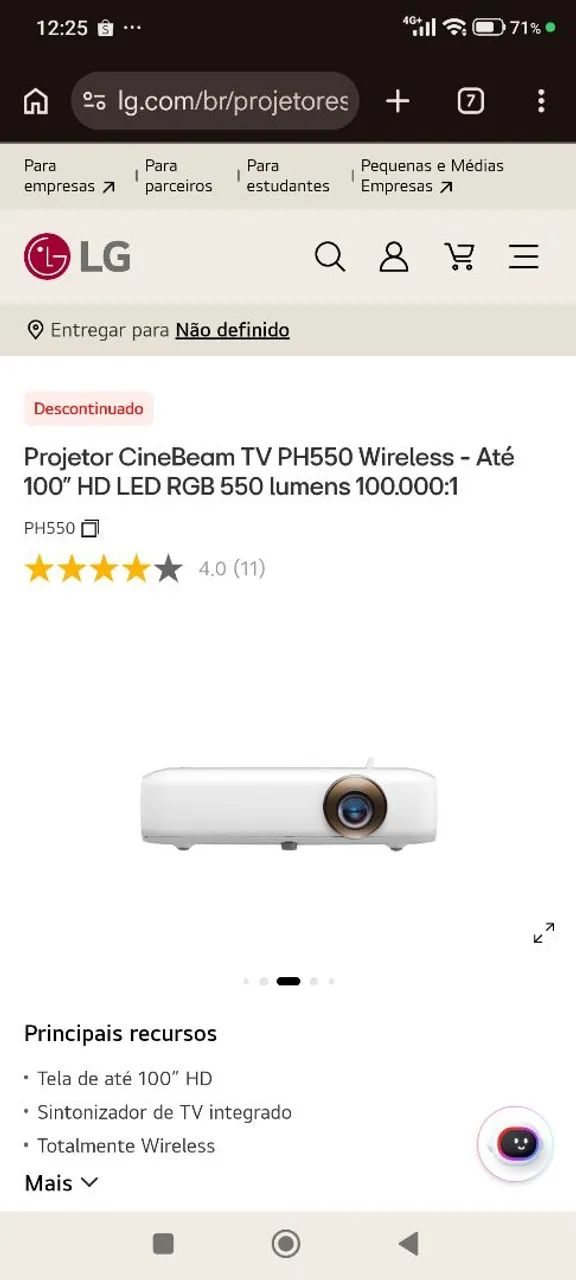
Task: Open the browser home page button
Action: pos(36,101)
